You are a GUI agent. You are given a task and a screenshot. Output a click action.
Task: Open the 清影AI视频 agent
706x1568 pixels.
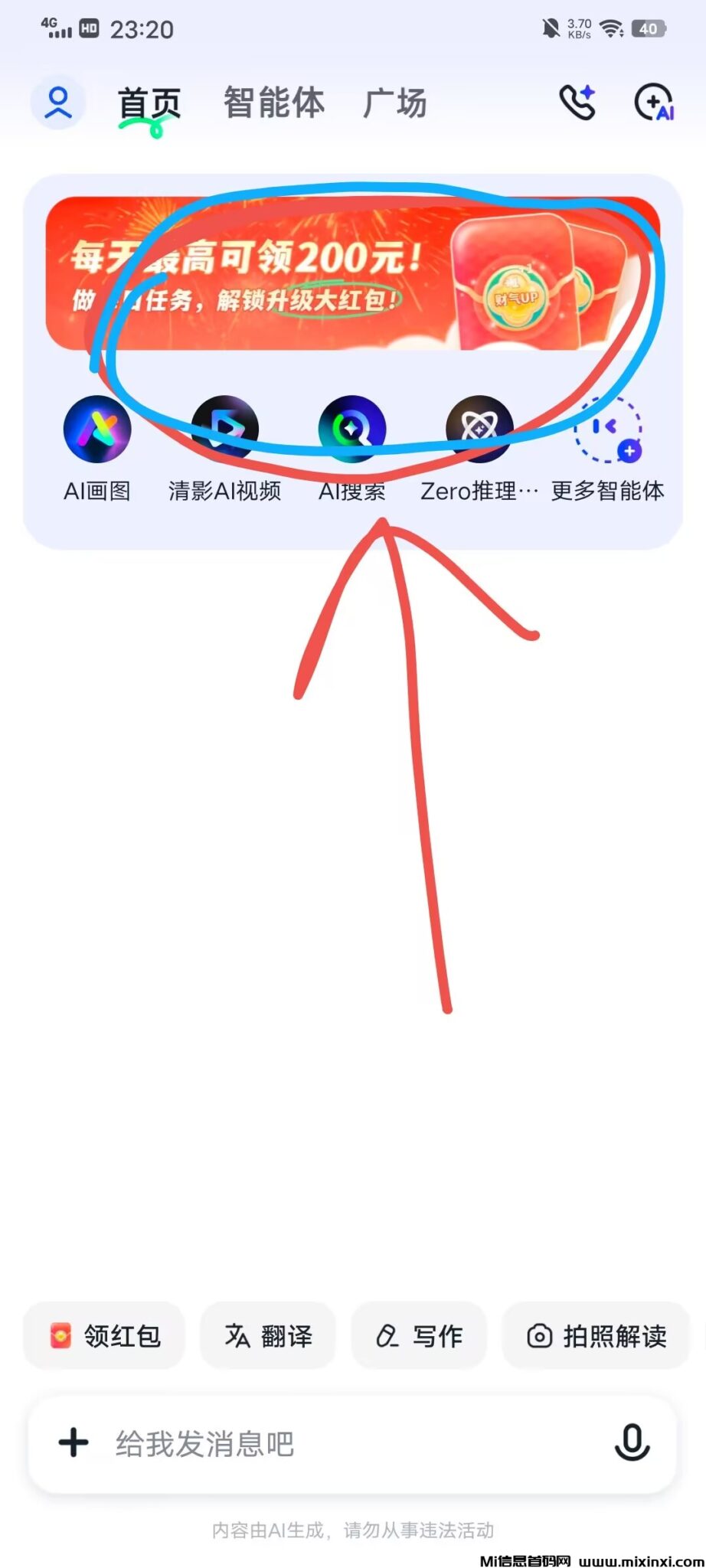[224, 430]
